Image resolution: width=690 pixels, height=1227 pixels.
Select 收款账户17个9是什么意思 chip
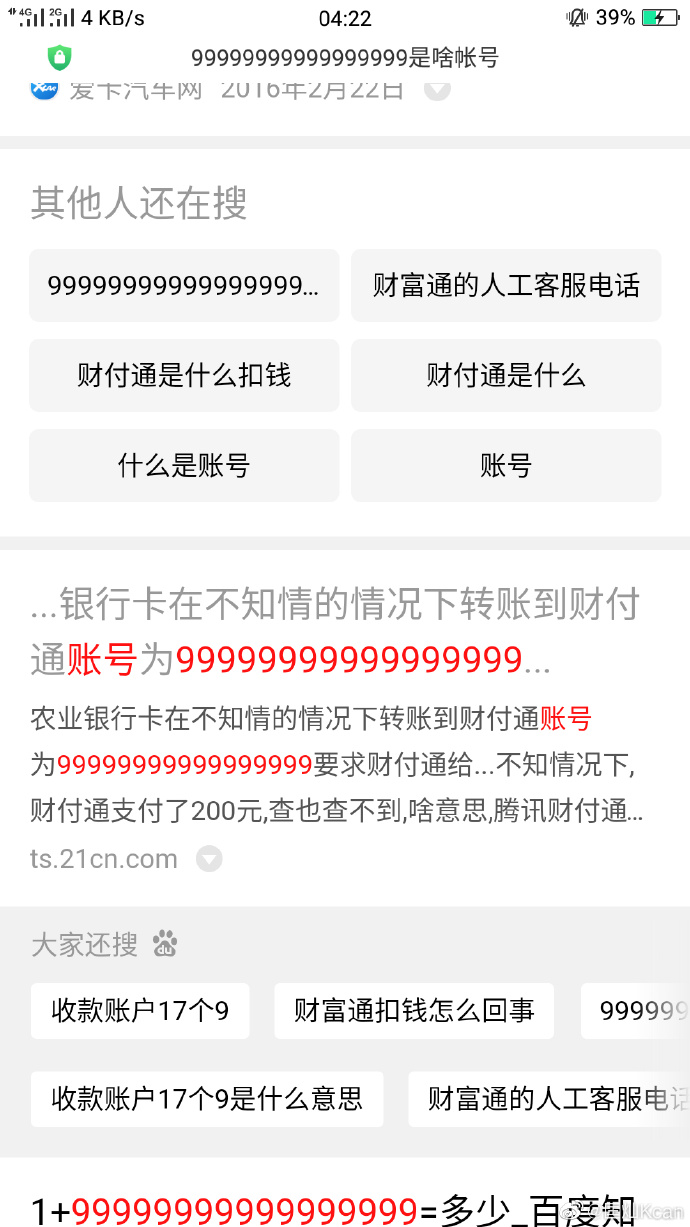pyautogui.click(x=207, y=1099)
